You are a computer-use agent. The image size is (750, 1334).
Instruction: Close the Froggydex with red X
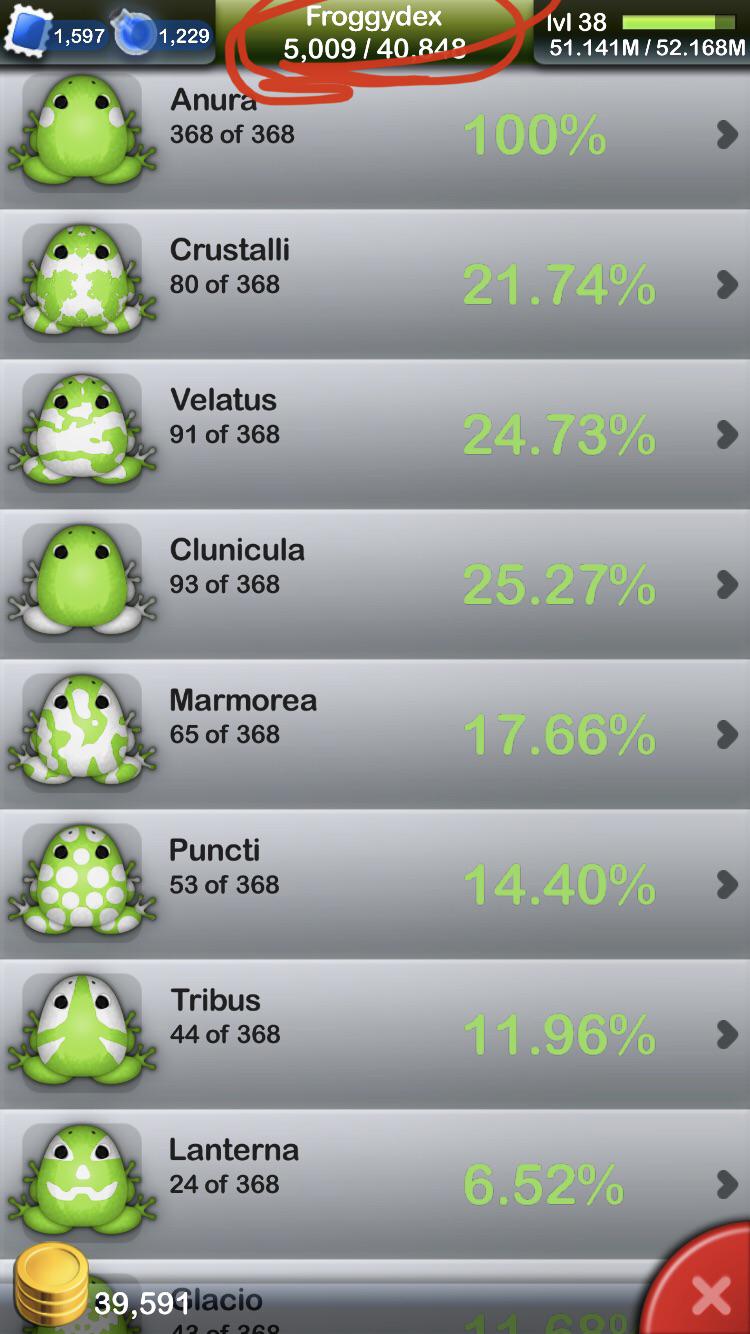pyautogui.click(x=710, y=1293)
